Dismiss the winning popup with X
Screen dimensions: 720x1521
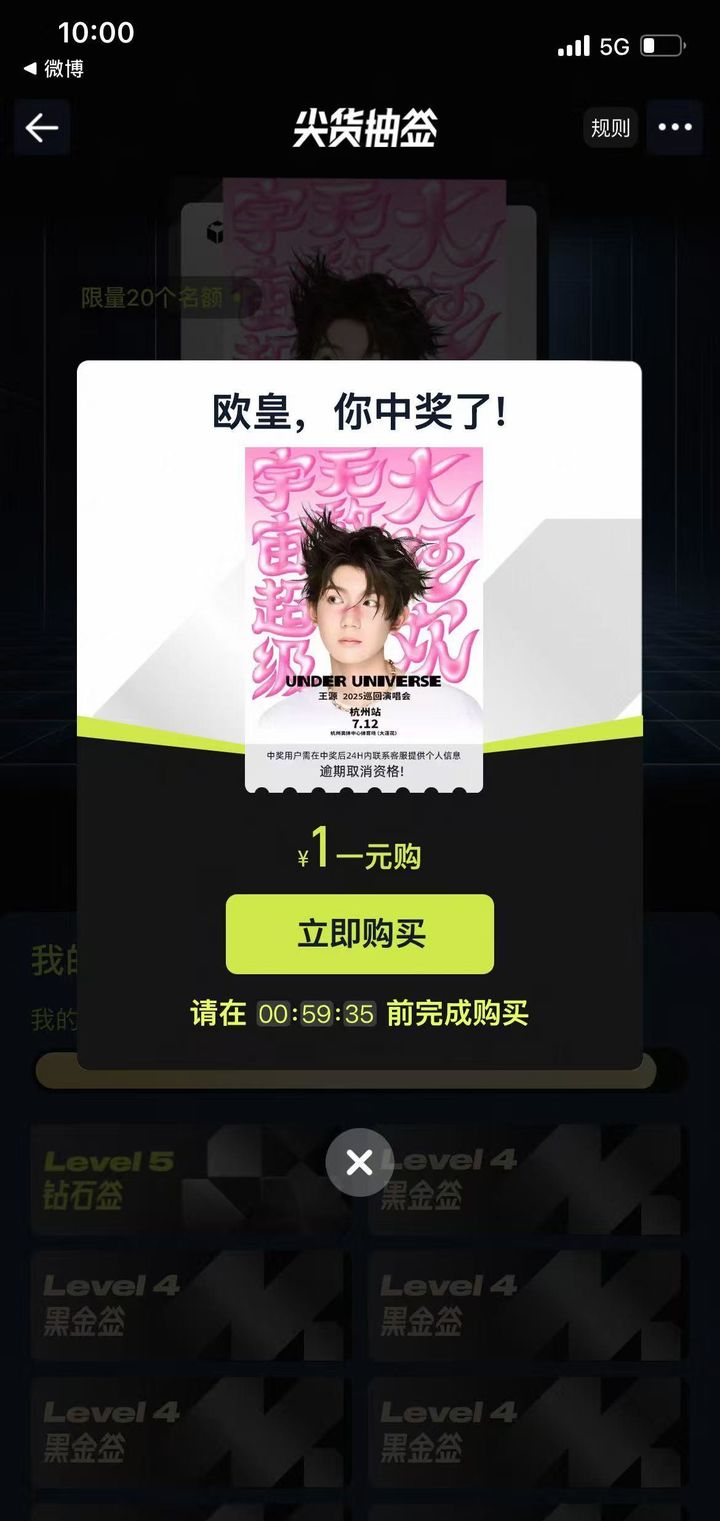tap(359, 1162)
